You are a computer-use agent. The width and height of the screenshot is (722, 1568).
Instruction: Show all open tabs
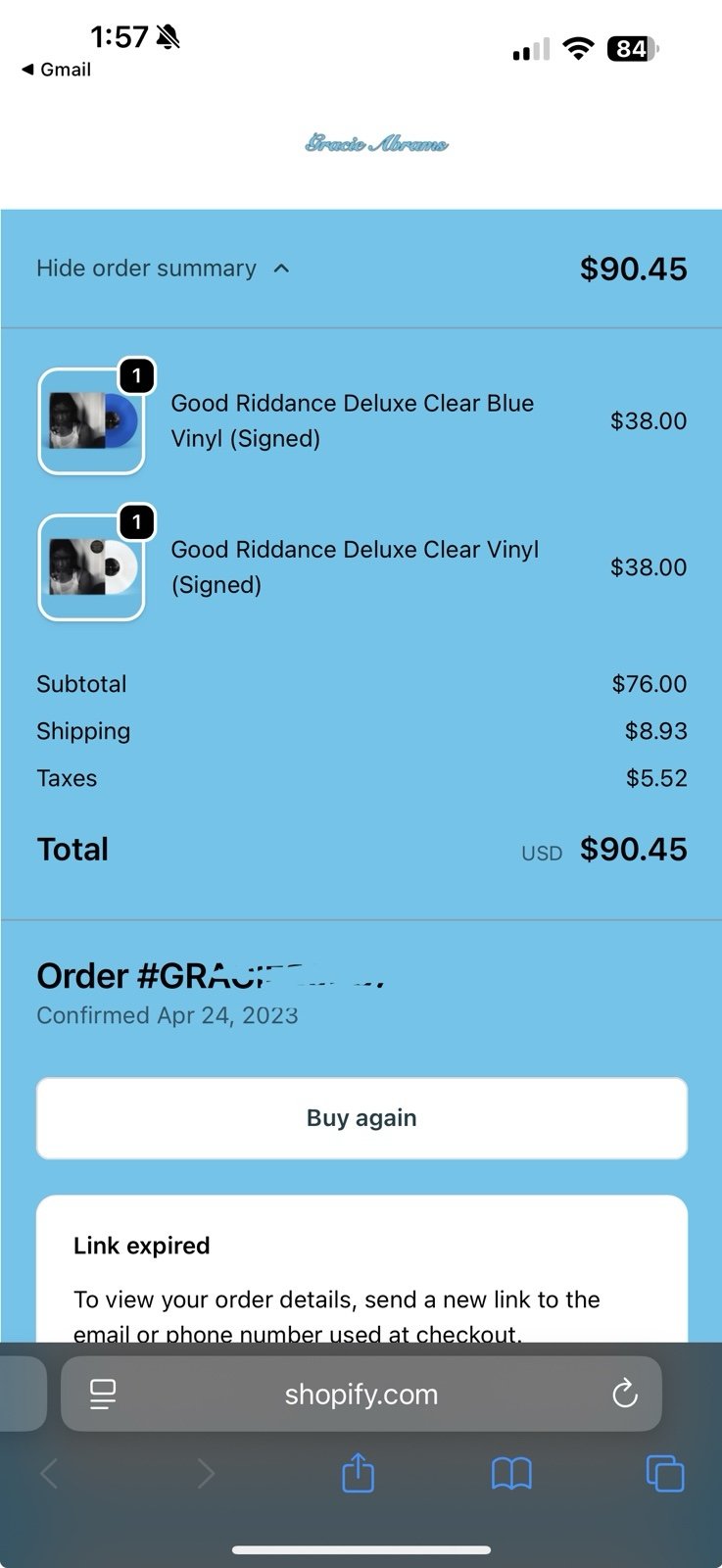pos(664,1473)
